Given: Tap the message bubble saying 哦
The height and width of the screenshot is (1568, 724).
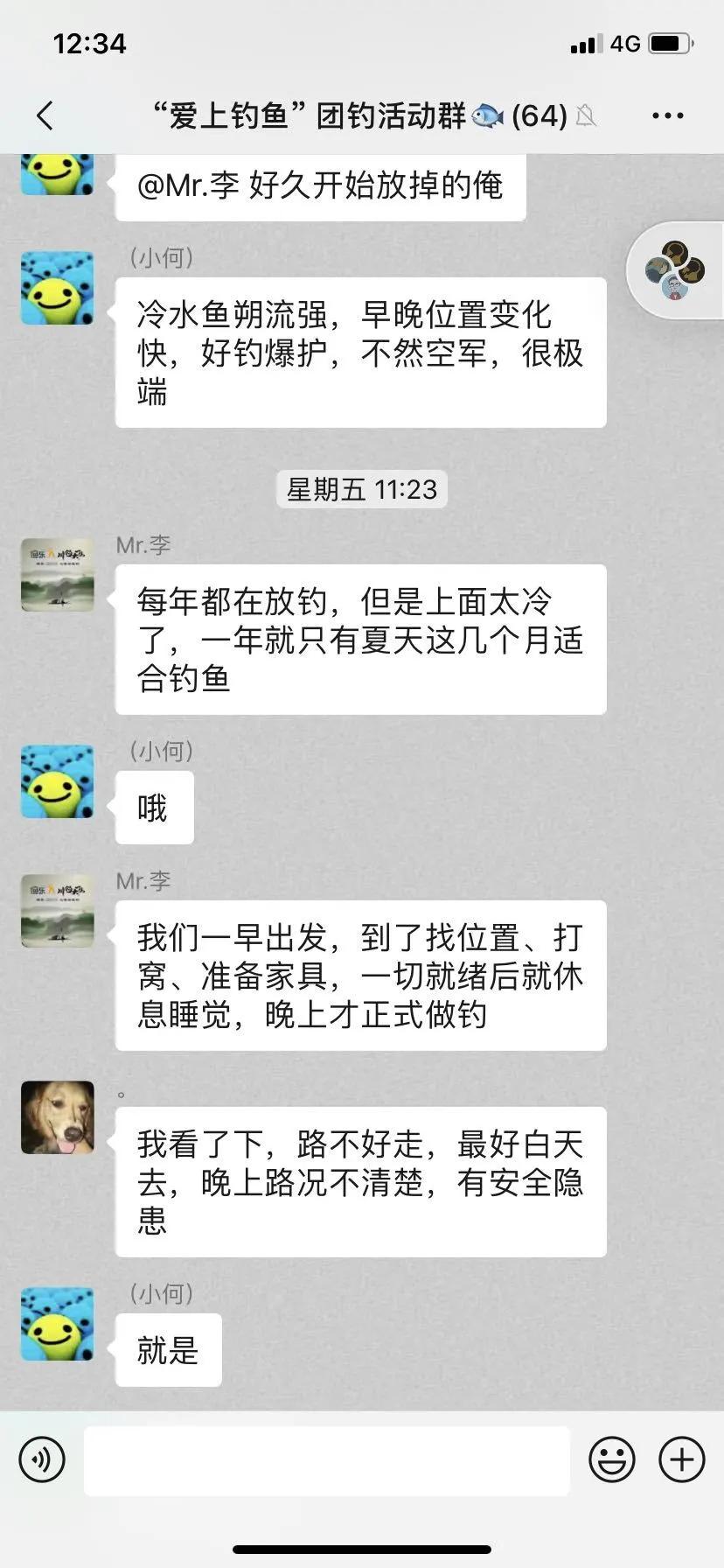Looking at the screenshot, I should [154, 807].
